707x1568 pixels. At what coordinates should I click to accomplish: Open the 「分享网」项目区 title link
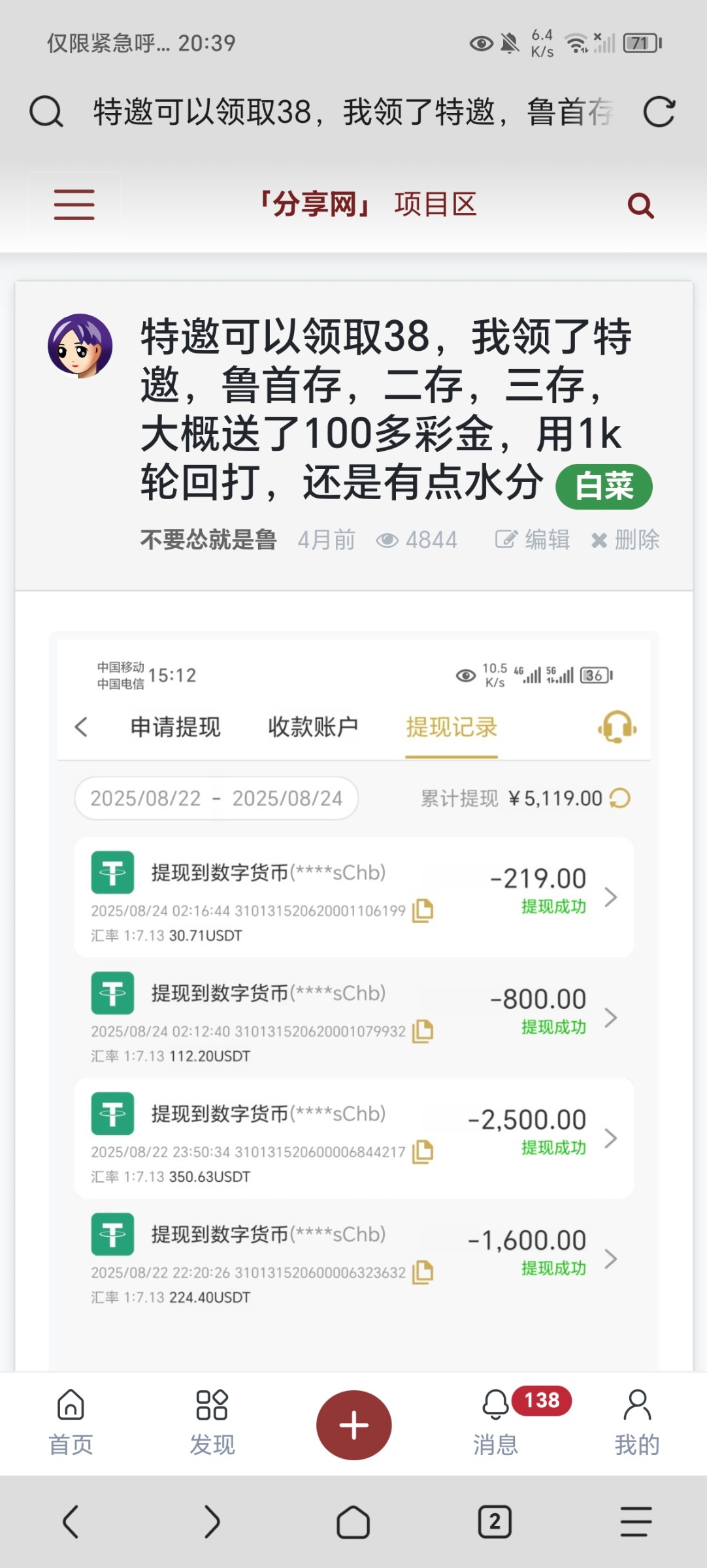369,204
